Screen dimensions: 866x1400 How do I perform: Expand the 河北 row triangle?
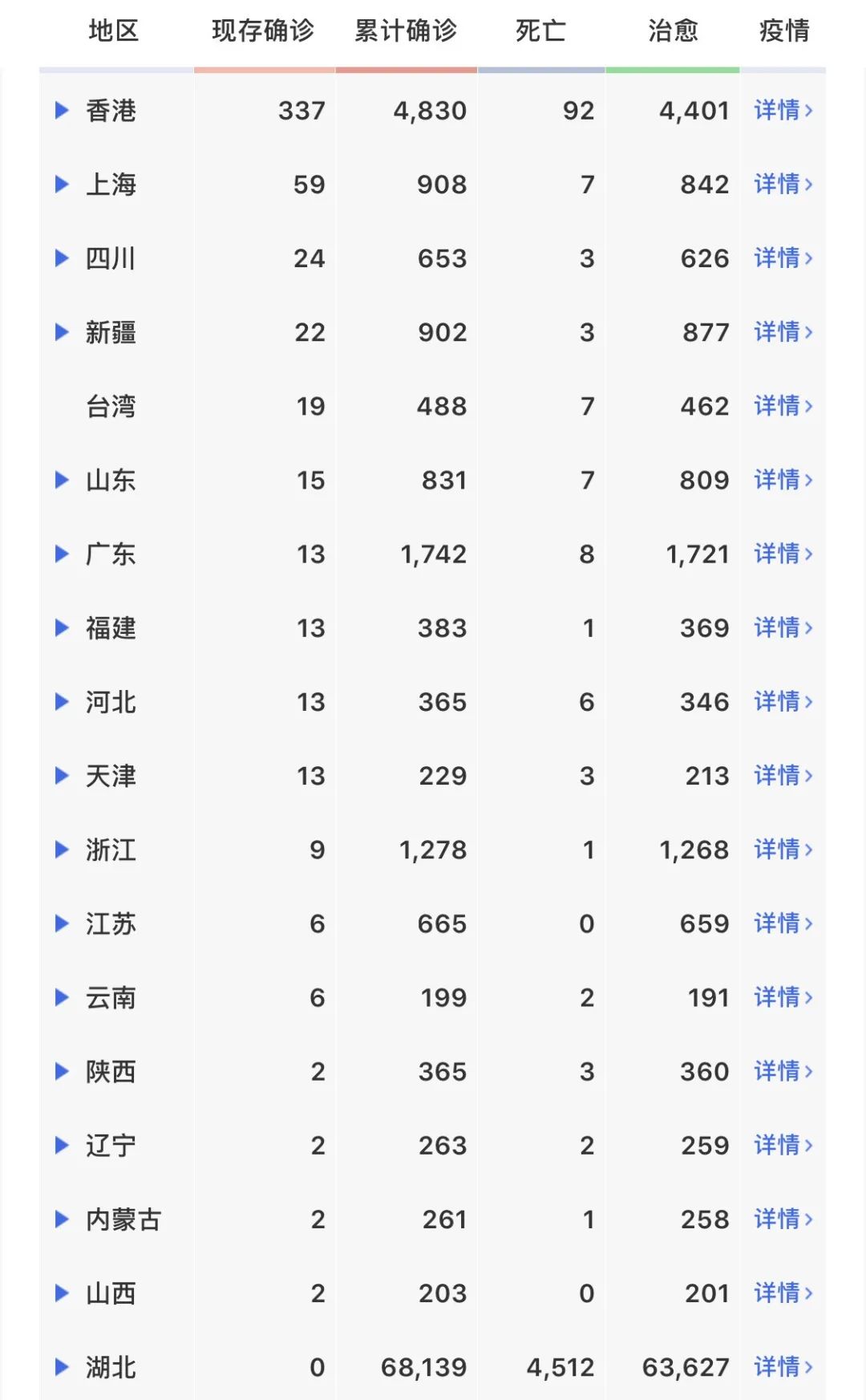[x=62, y=702]
